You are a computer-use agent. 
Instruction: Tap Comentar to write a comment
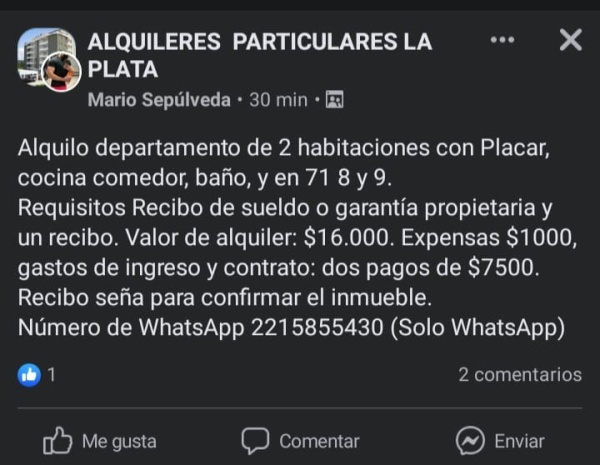301,440
